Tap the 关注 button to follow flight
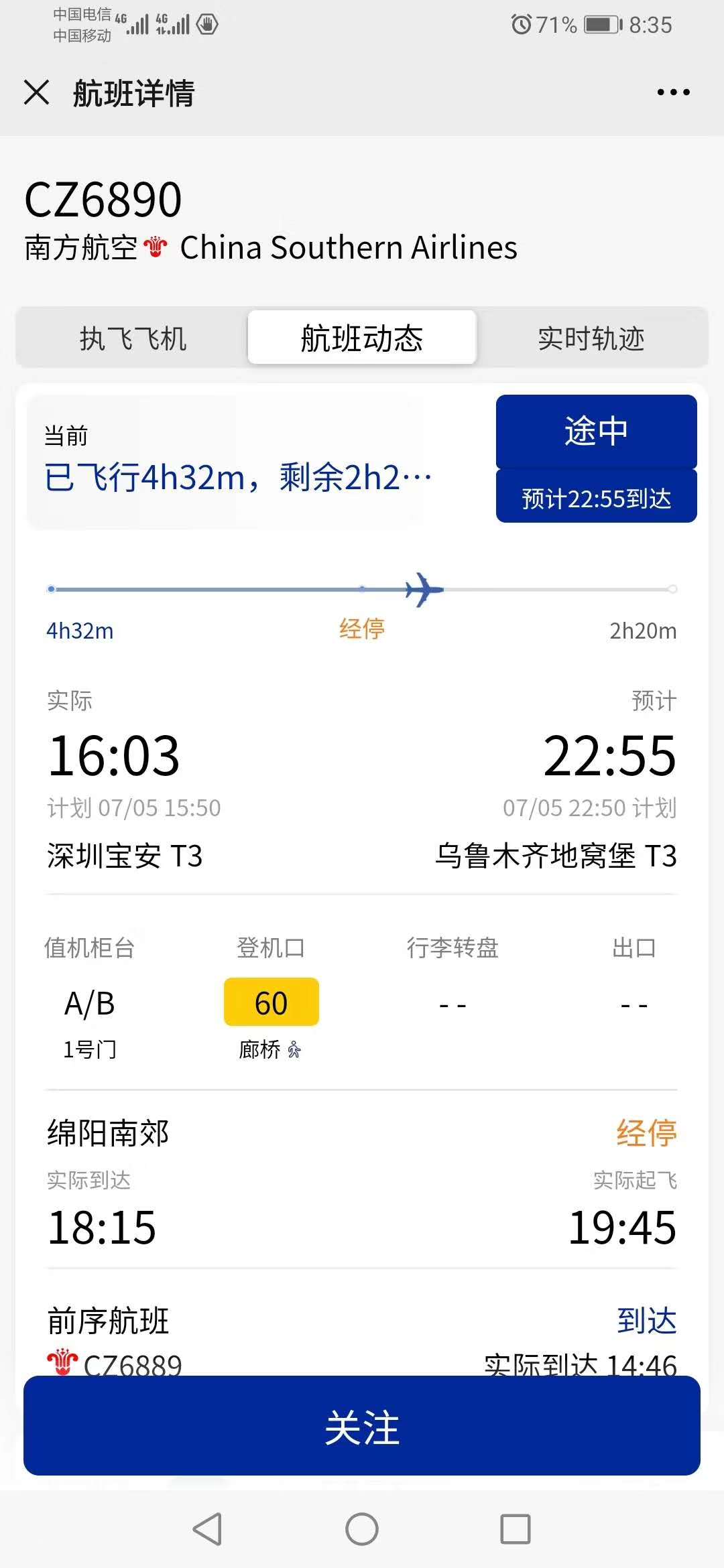This screenshot has height=1568, width=724. pos(362,1427)
